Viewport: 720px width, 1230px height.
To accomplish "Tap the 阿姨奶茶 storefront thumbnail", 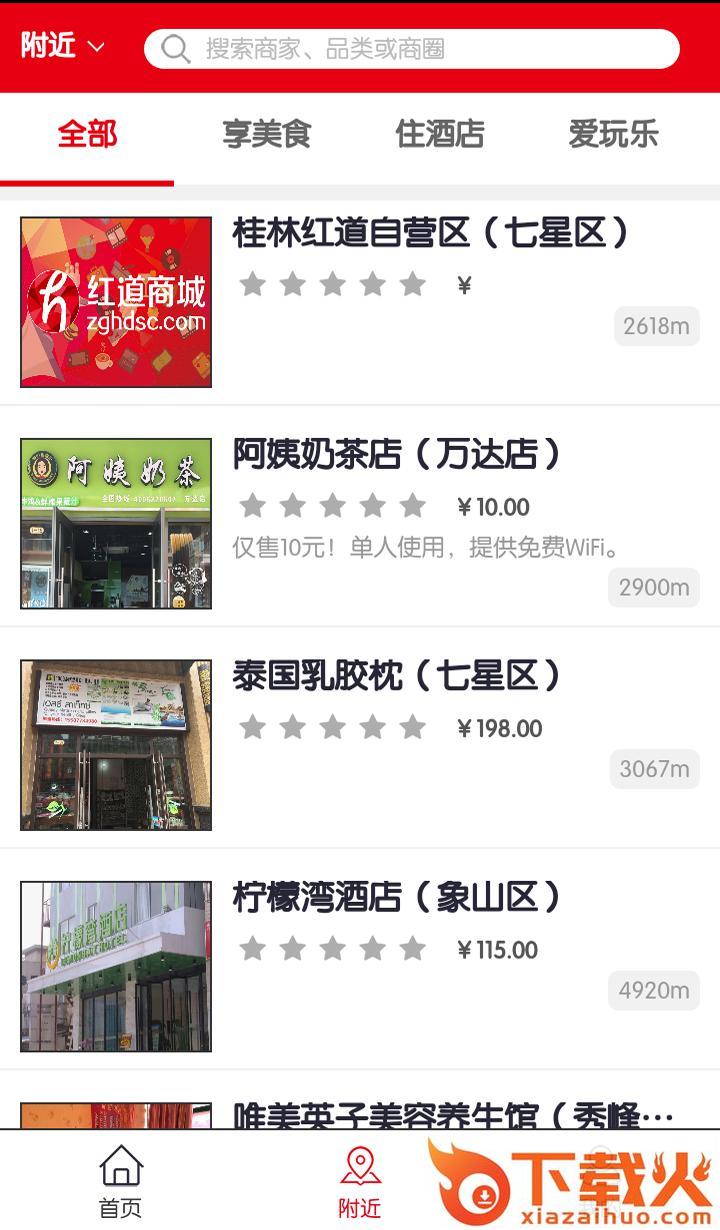I will 116,522.
